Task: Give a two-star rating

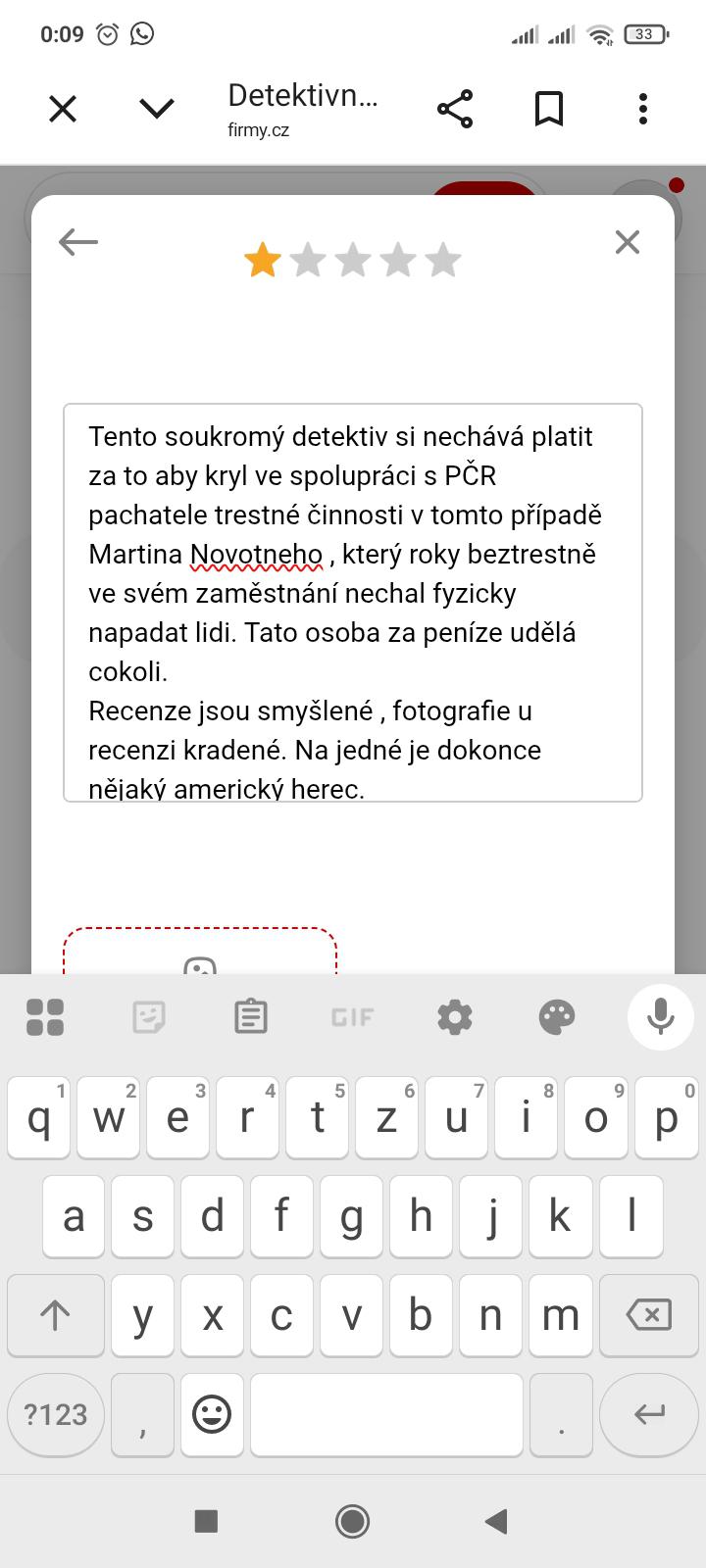Action: click(x=307, y=259)
